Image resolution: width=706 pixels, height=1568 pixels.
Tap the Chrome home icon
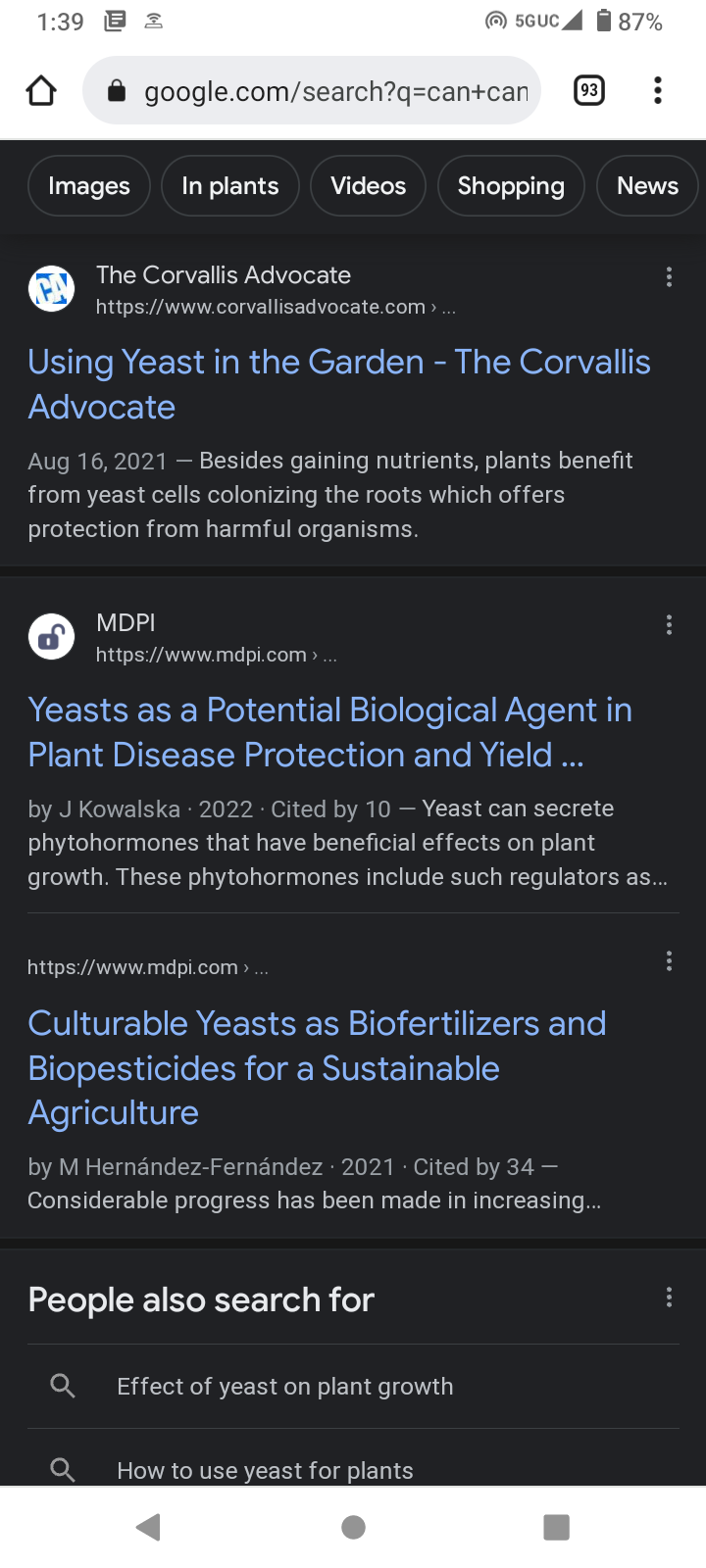click(41, 91)
